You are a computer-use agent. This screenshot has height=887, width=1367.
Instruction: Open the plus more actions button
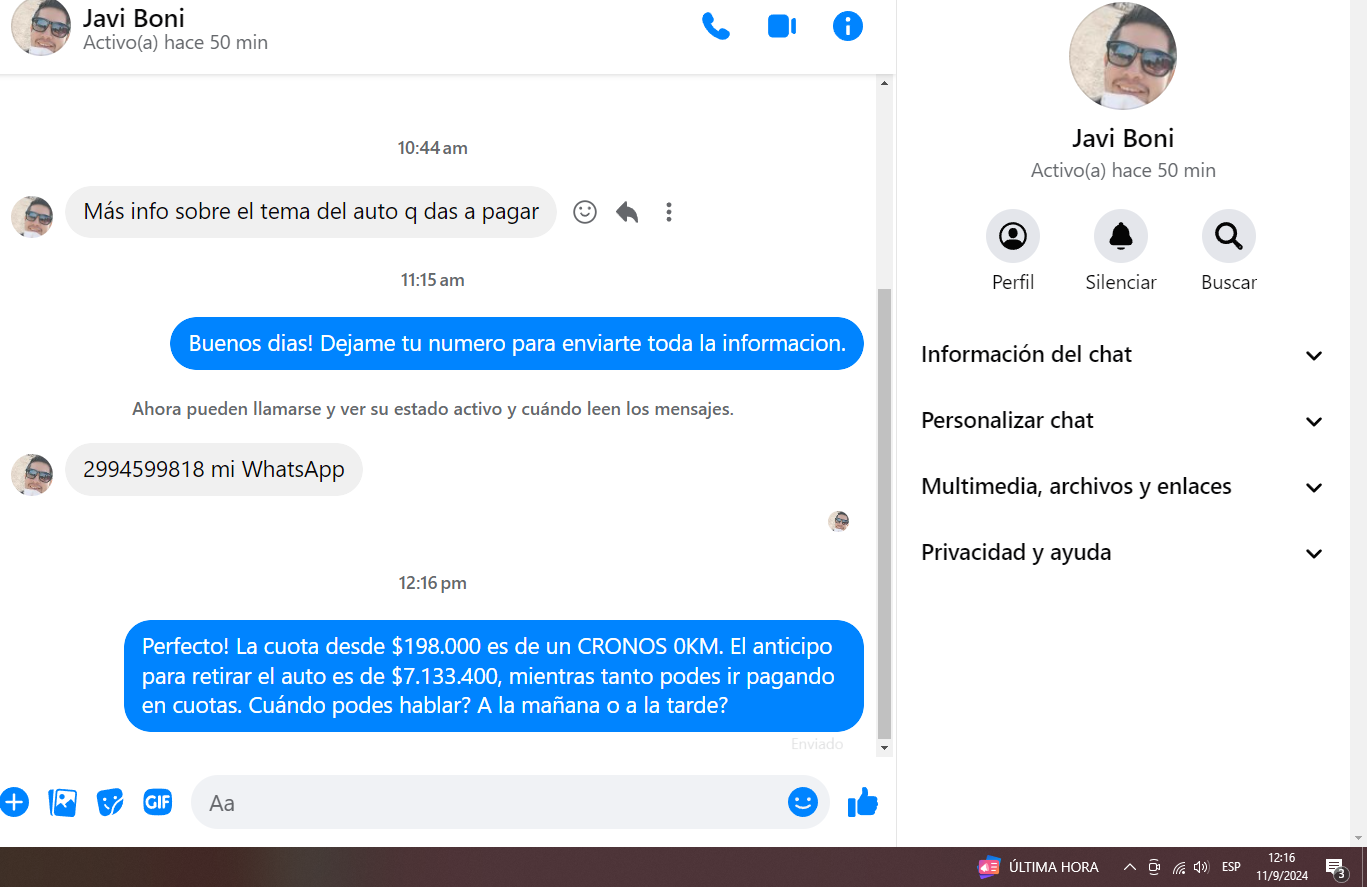coord(14,802)
